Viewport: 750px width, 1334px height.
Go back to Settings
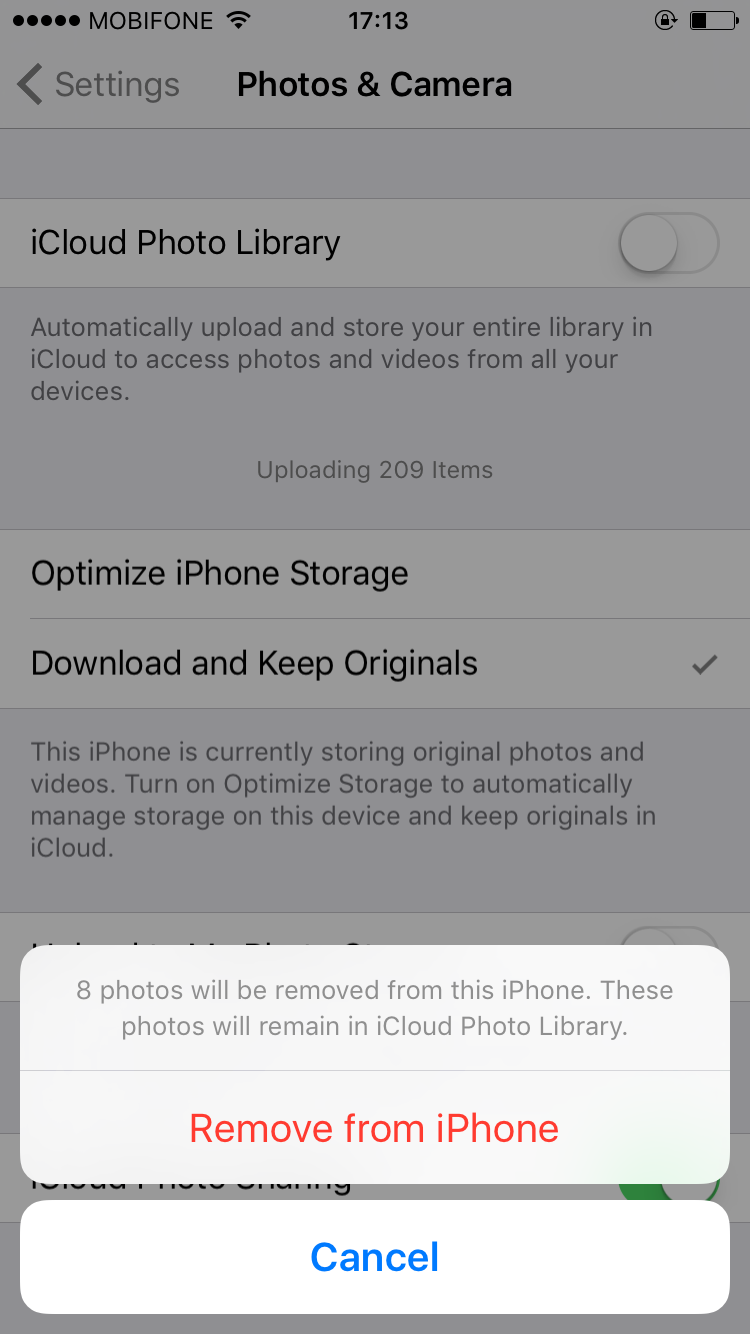(98, 85)
